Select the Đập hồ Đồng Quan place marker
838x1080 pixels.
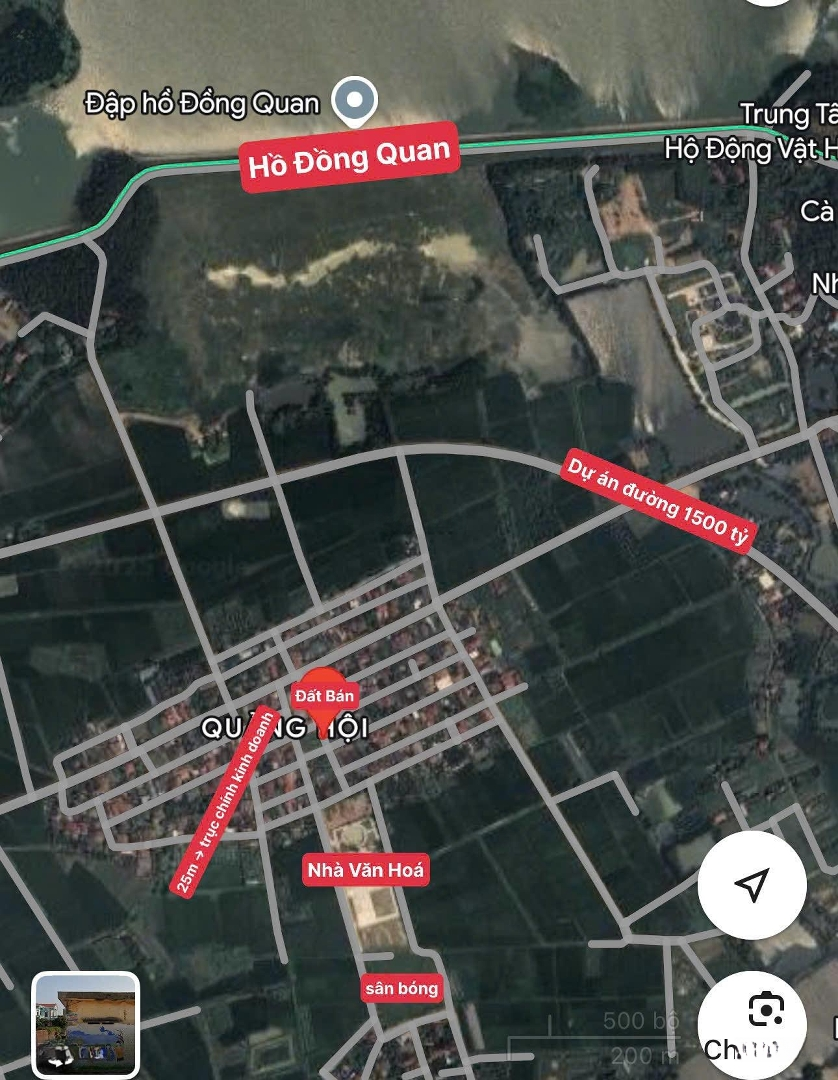pos(355,100)
